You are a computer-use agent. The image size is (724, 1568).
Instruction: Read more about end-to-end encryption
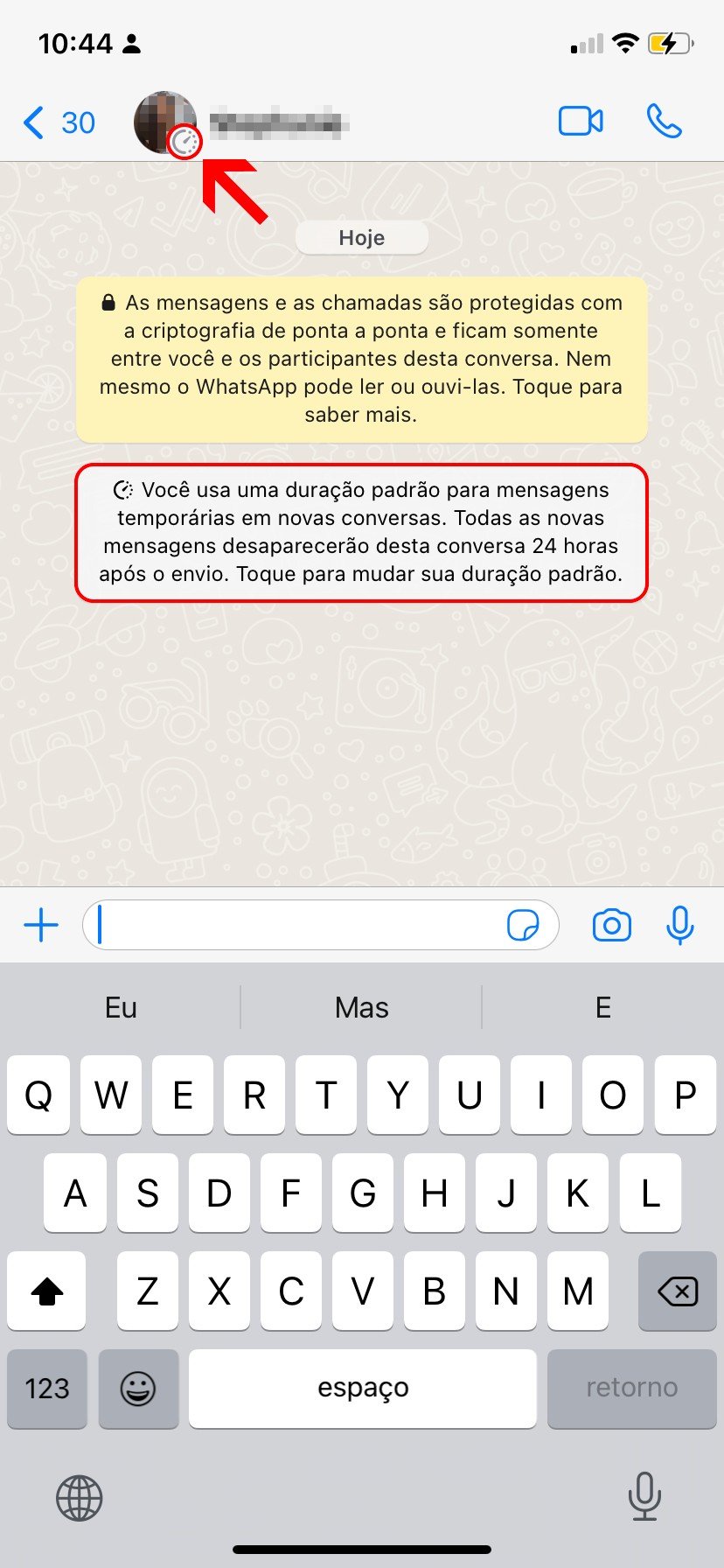tap(361, 359)
